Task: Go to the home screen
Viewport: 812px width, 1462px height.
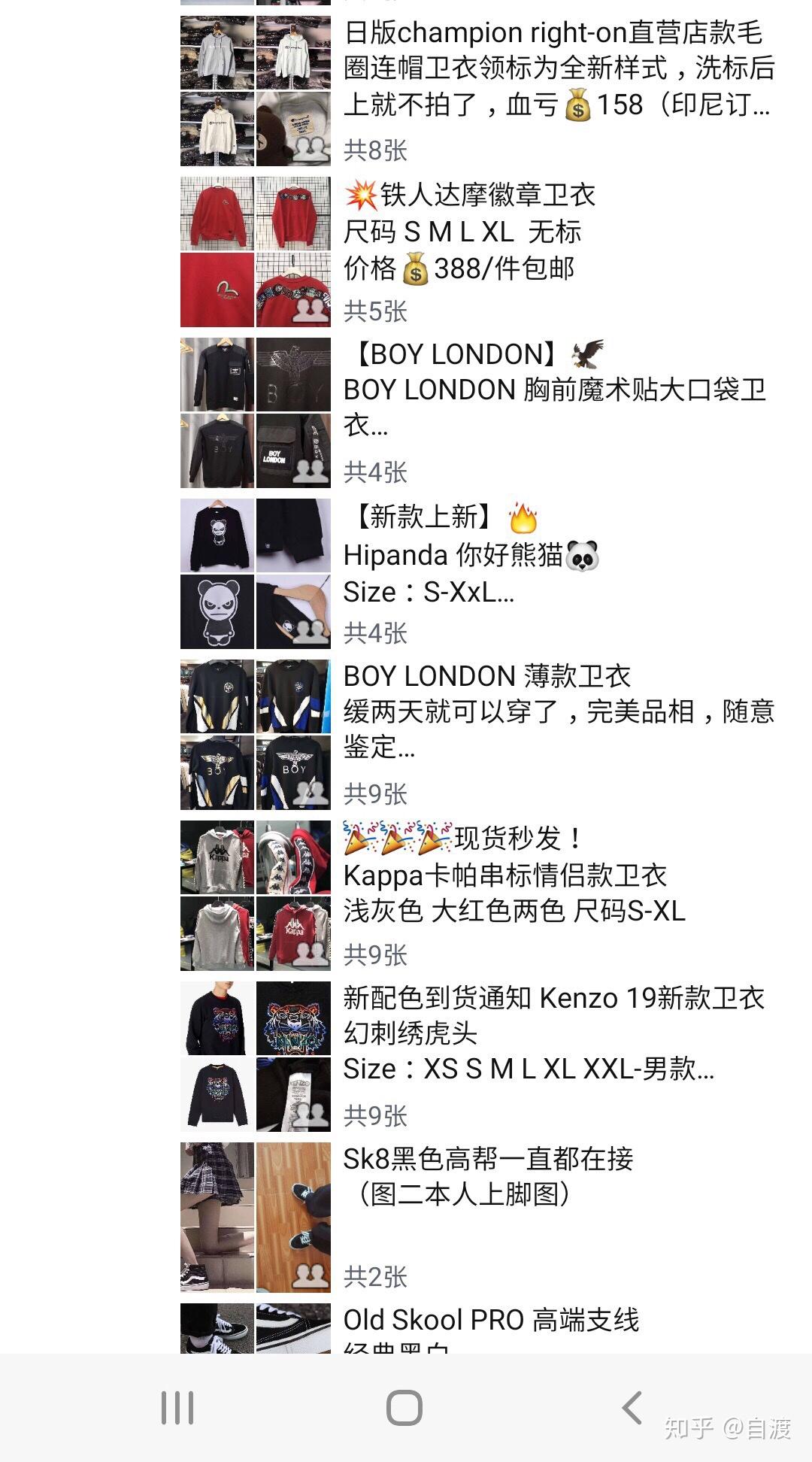Action: click(404, 1408)
